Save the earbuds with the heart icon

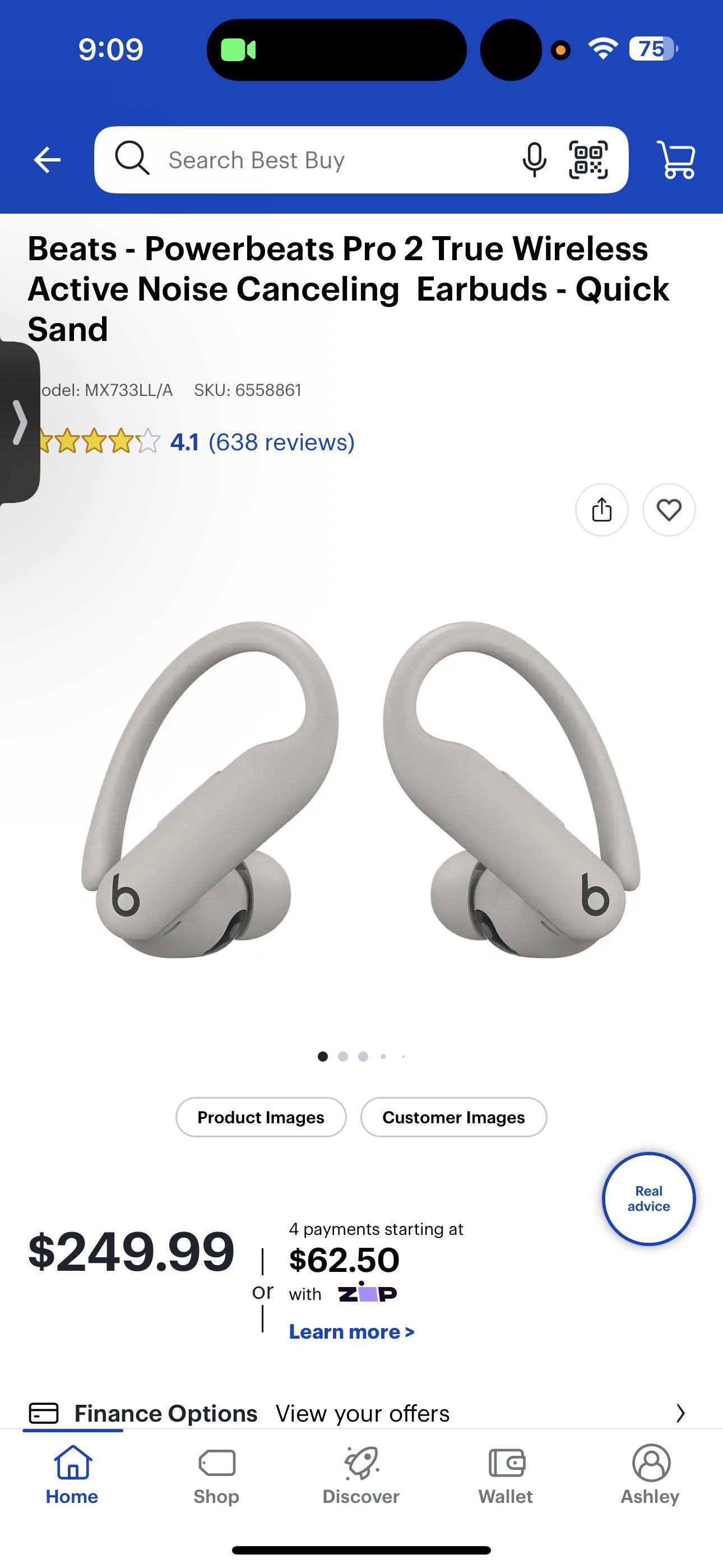(669, 510)
